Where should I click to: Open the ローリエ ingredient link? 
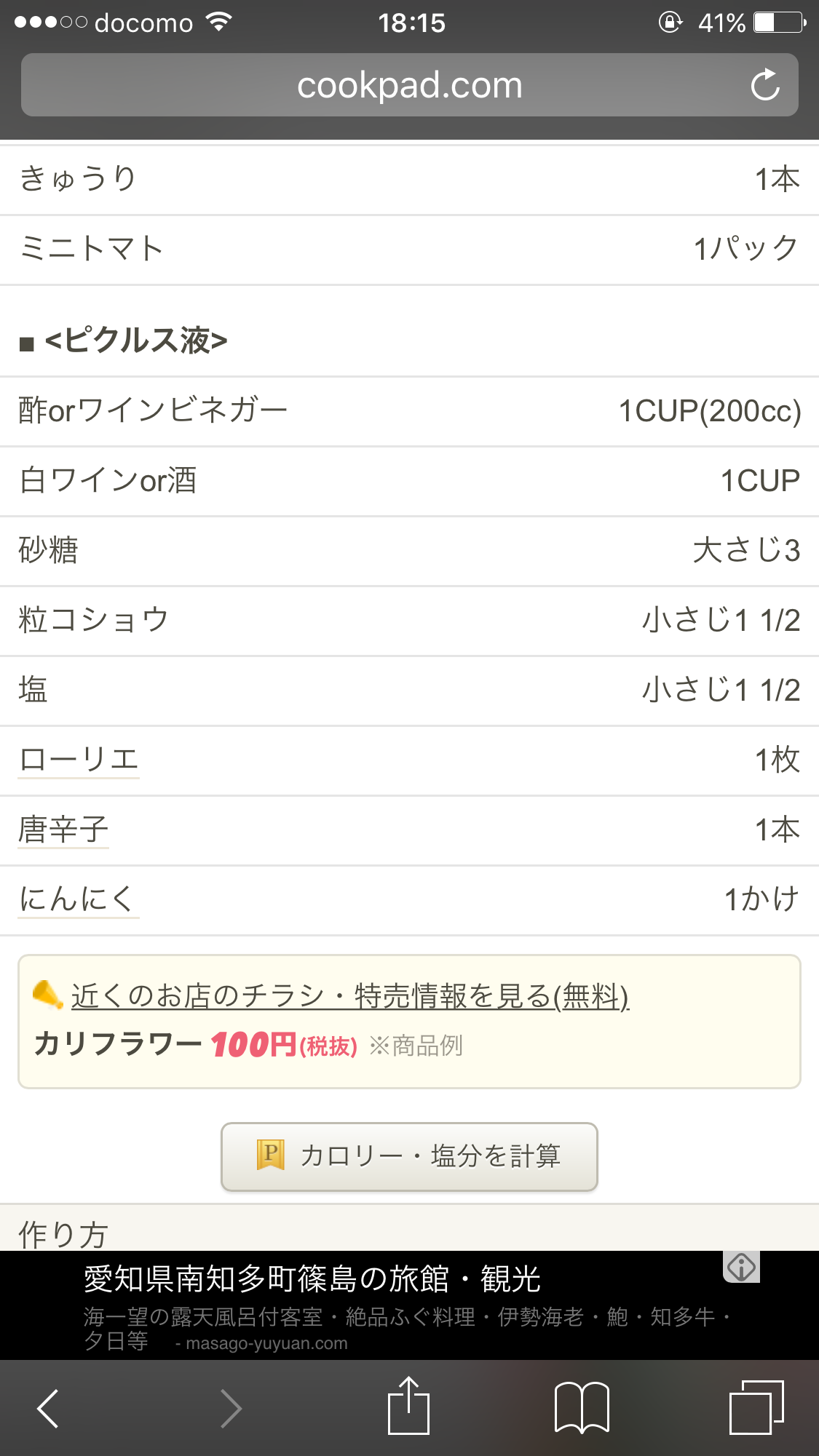(79, 760)
